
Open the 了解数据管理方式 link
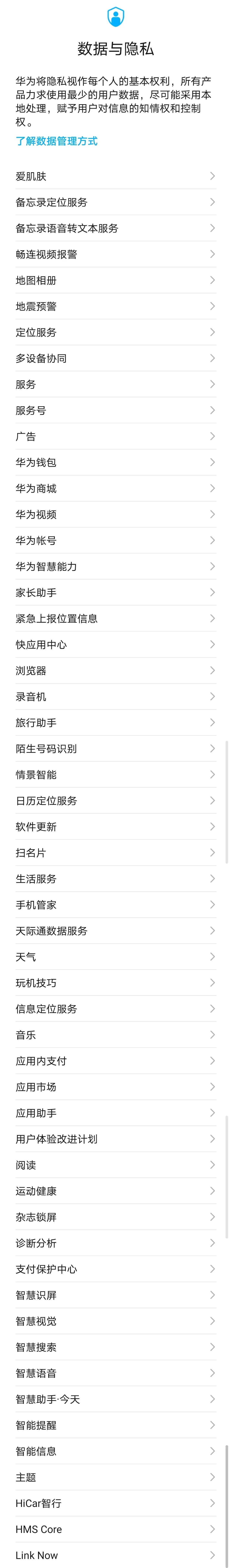pos(56,141)
